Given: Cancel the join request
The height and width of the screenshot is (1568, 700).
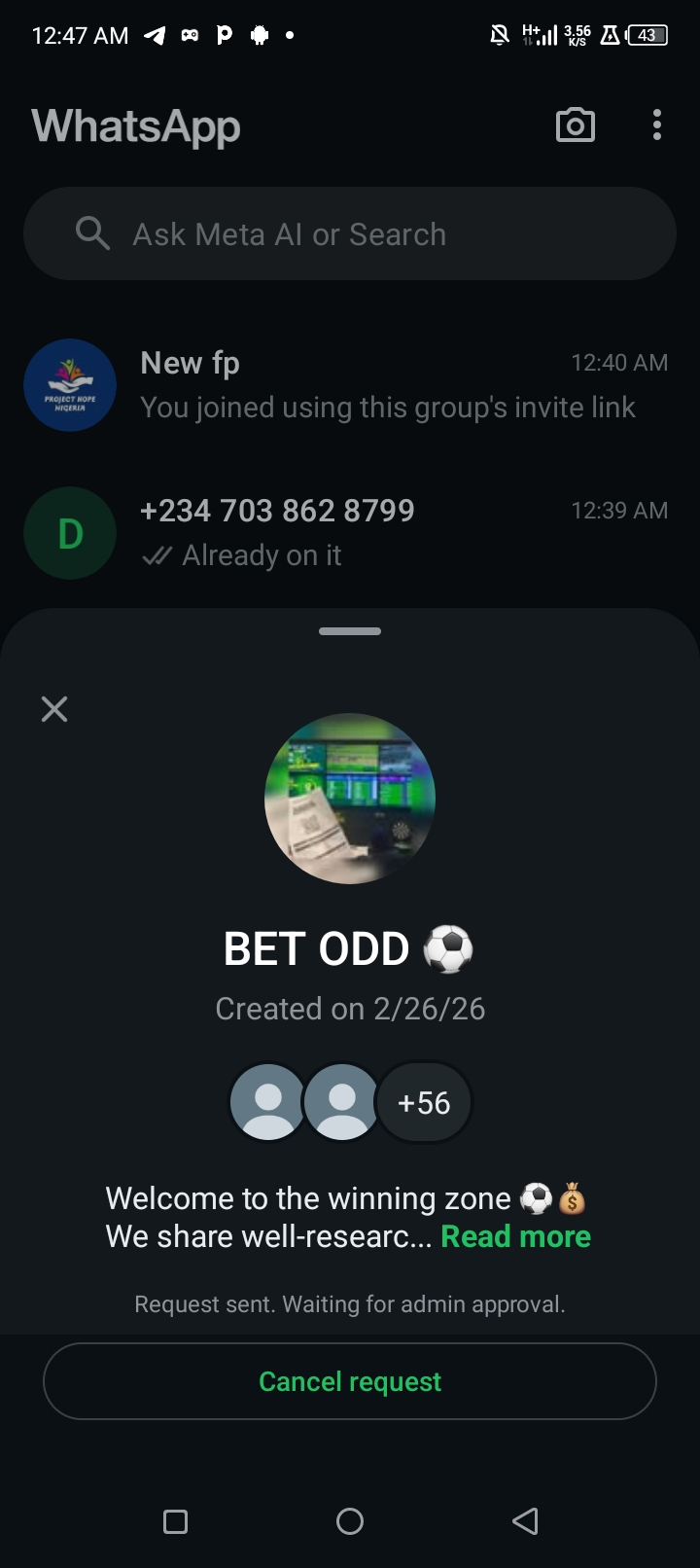Looking at the screenshot, I should tap(350, 1381).
